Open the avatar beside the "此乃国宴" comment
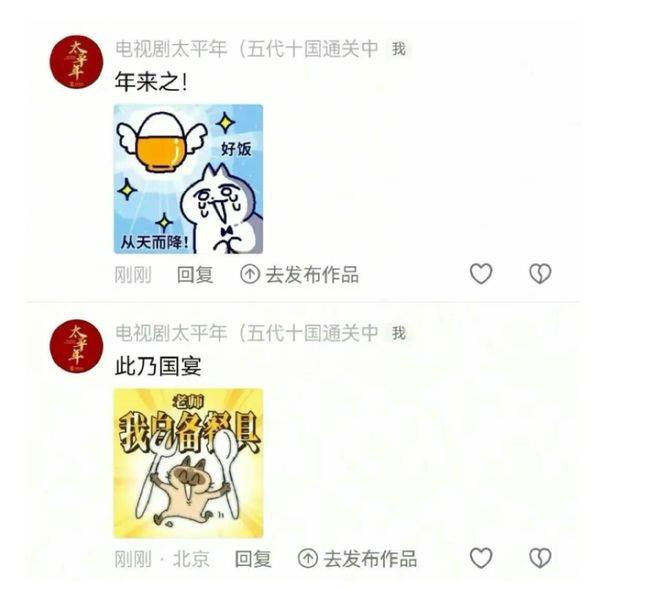Viewport: 660px width, 589px height. click(x=74, y=345)
